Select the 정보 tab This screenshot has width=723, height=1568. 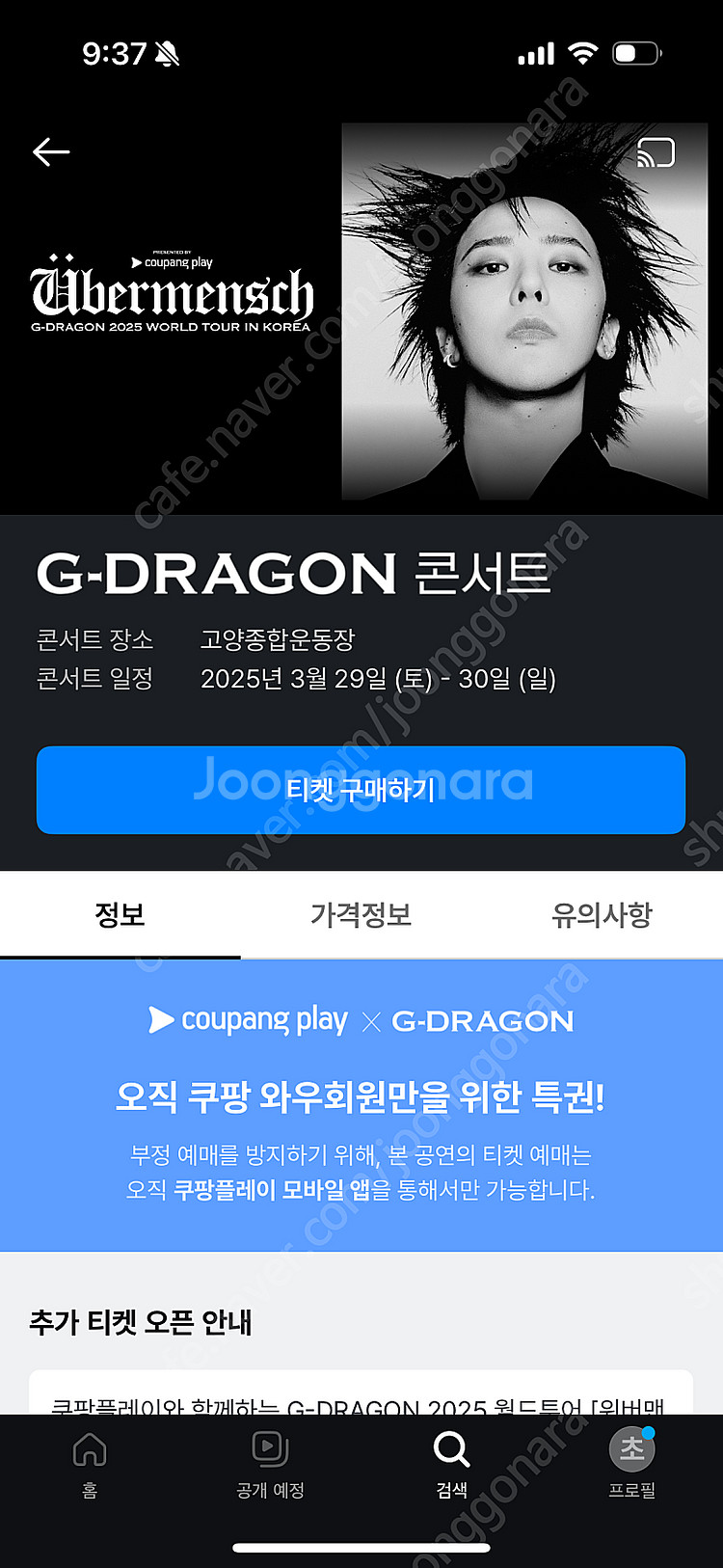(x=120, y=914)
